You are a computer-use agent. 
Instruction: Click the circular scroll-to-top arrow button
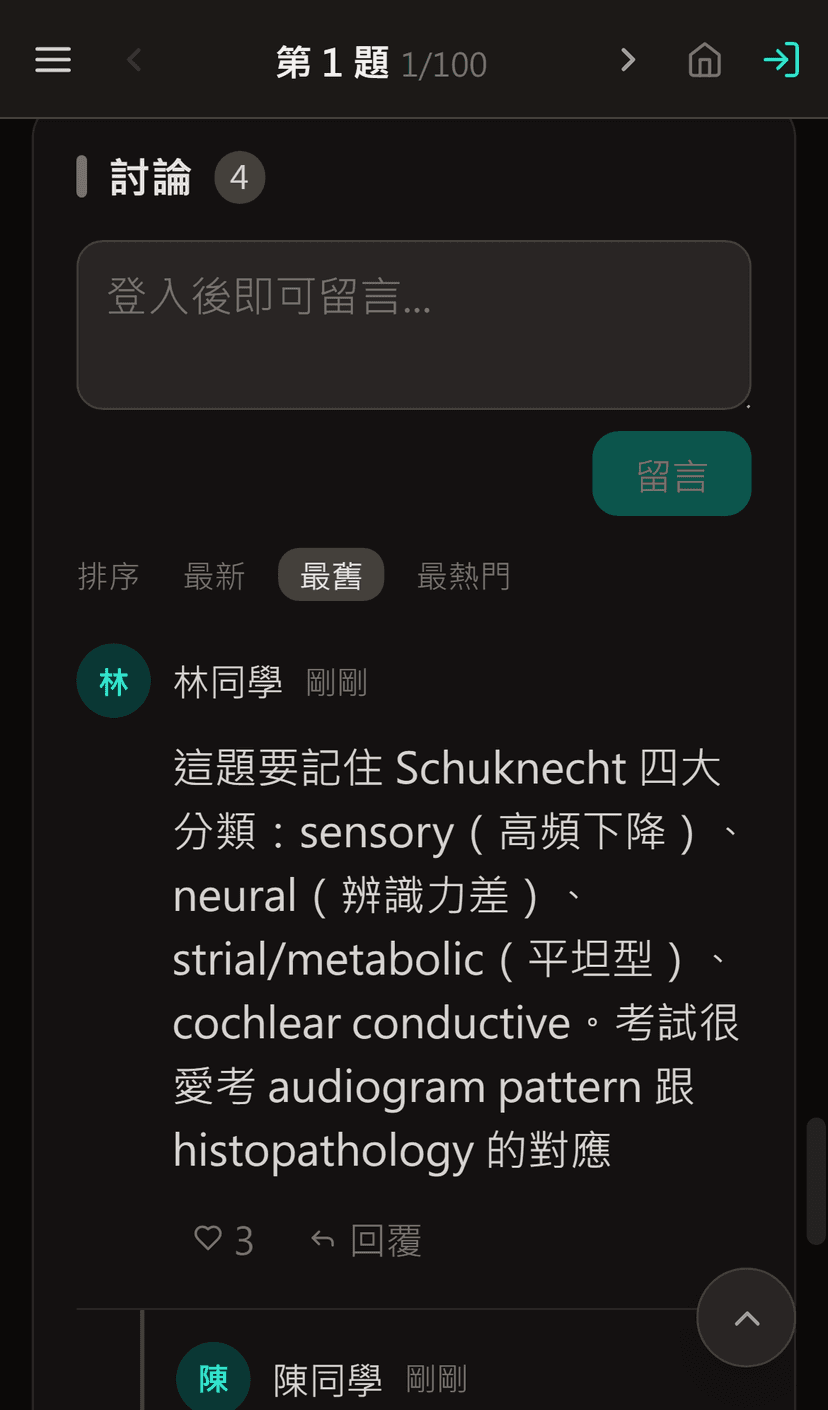coord(746,1318)
